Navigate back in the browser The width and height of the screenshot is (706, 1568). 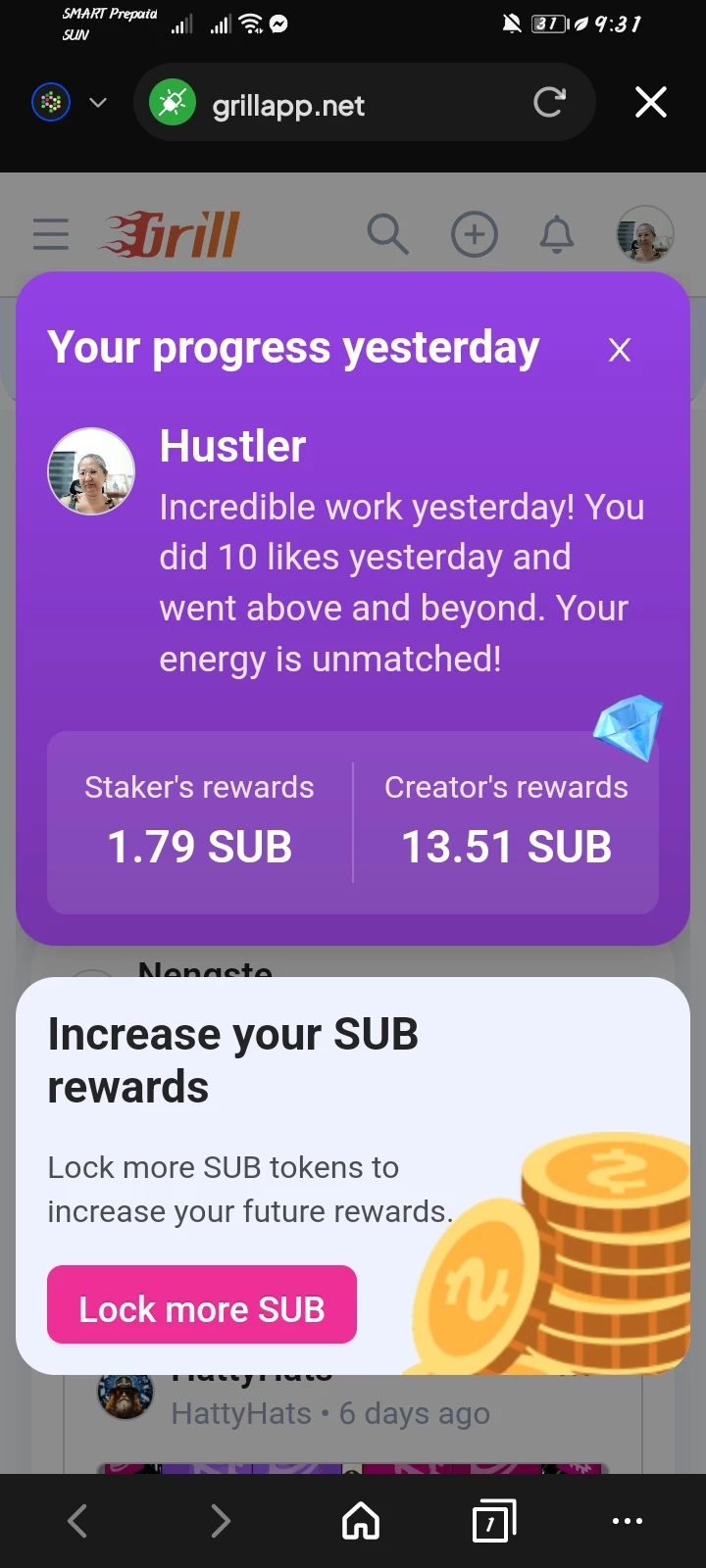77,1521
